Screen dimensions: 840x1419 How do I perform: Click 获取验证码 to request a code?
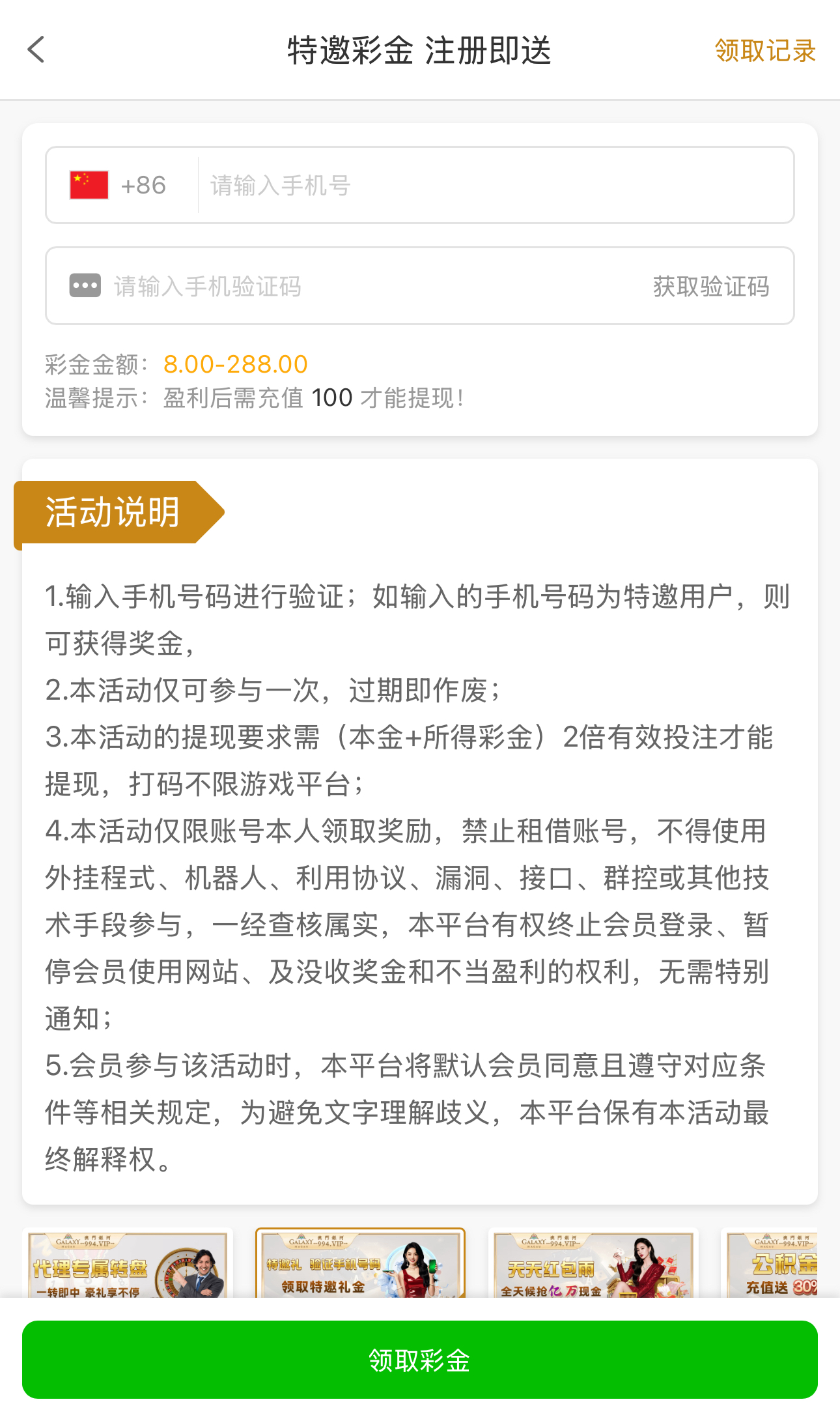710,285
